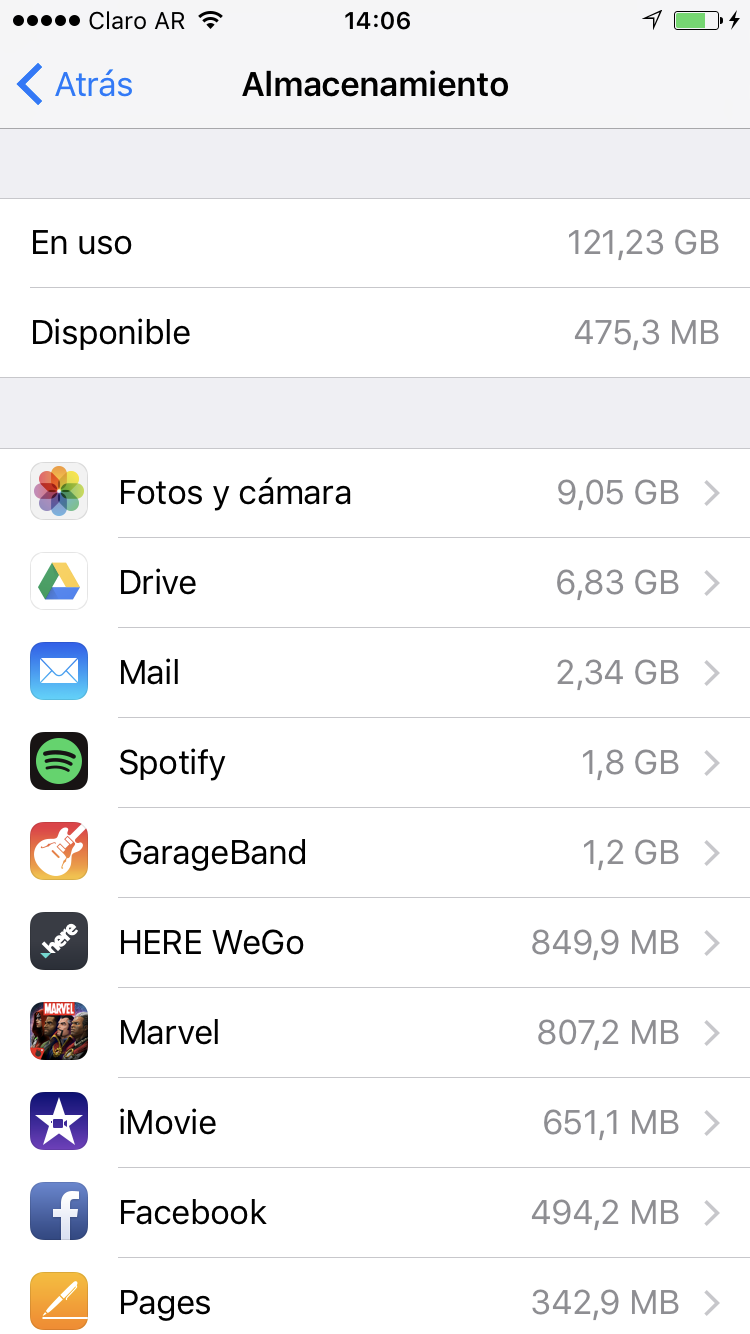View Drive storage usage
This screenshot has width=750, height=1334.
(375, 583)
